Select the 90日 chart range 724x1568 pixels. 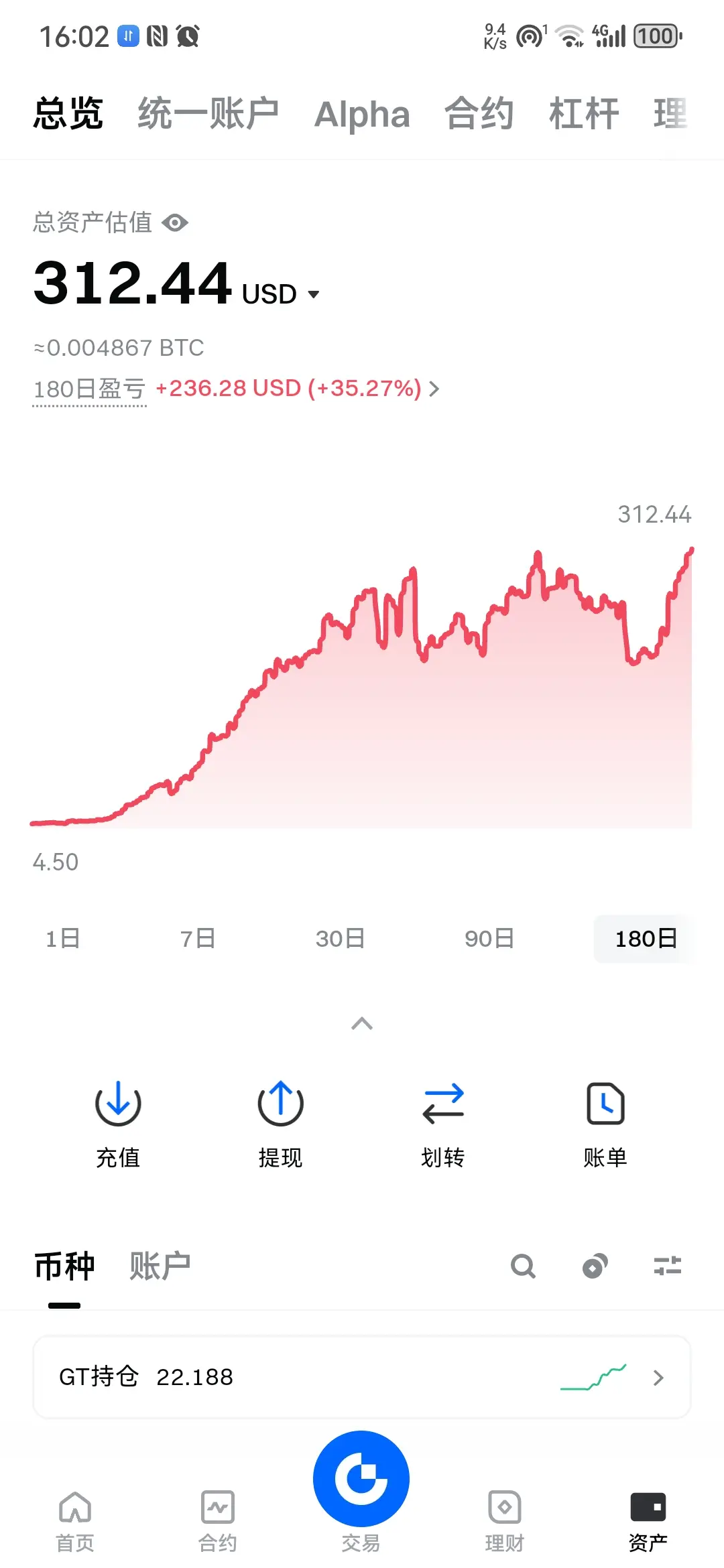click(489, 939)
